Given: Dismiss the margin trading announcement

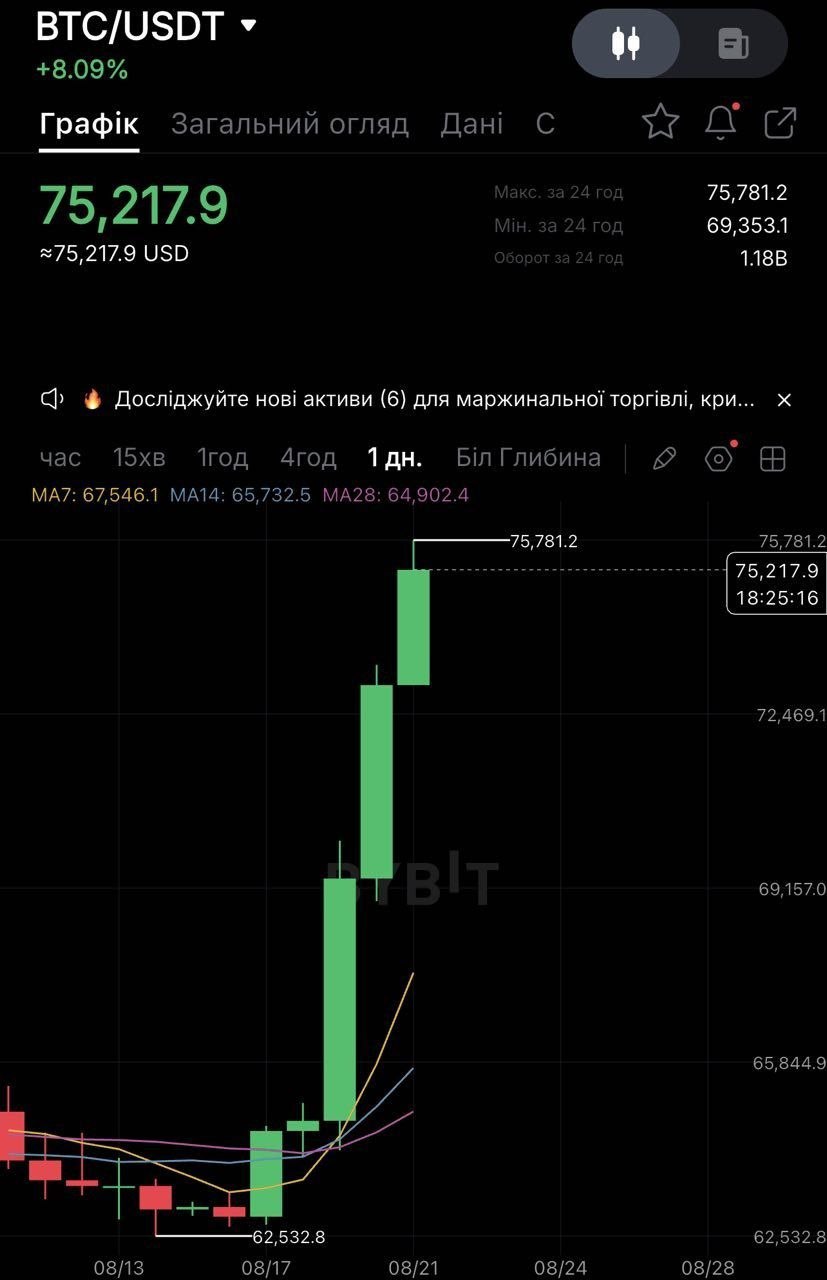Looking at the screenshot, I should point(784,400).
